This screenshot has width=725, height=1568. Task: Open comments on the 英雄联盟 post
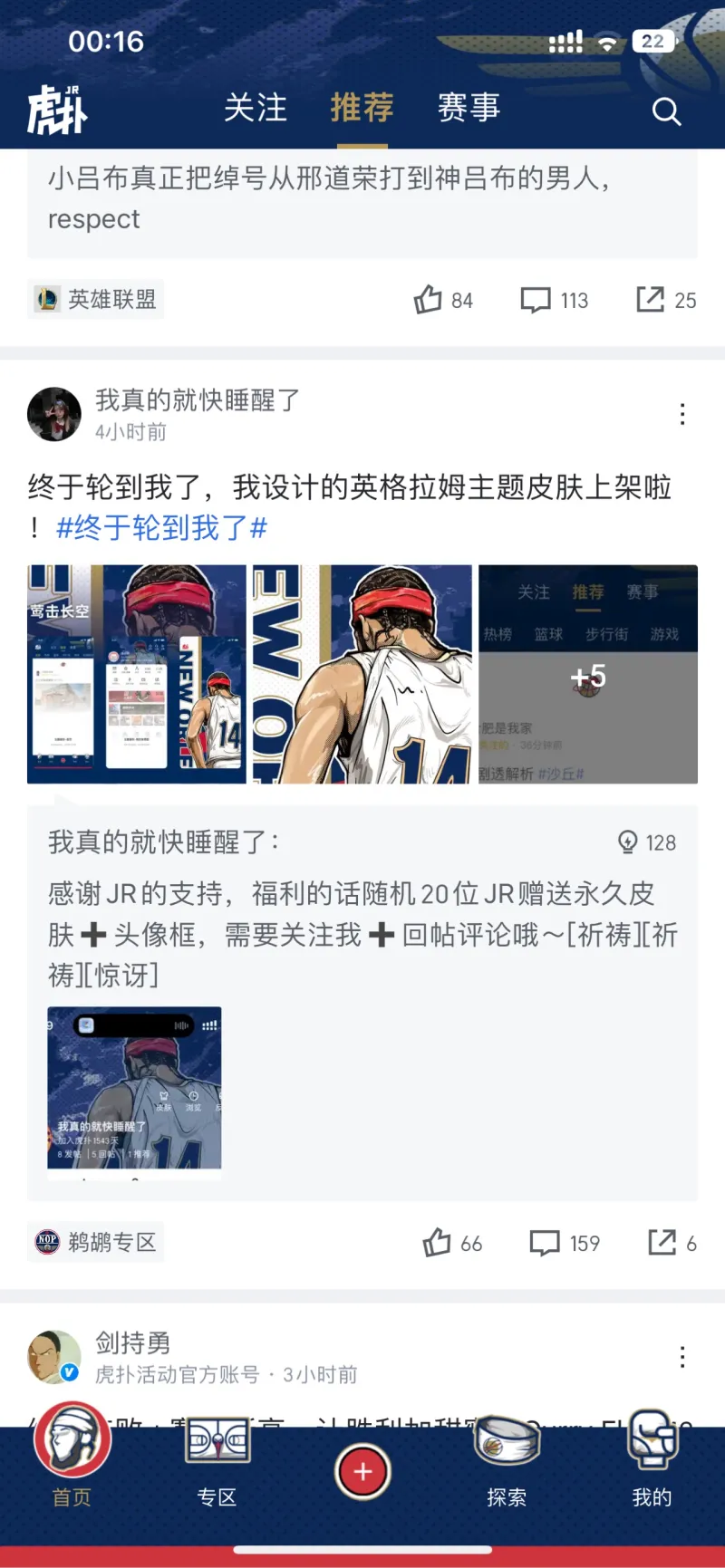(x=554, y=300)
